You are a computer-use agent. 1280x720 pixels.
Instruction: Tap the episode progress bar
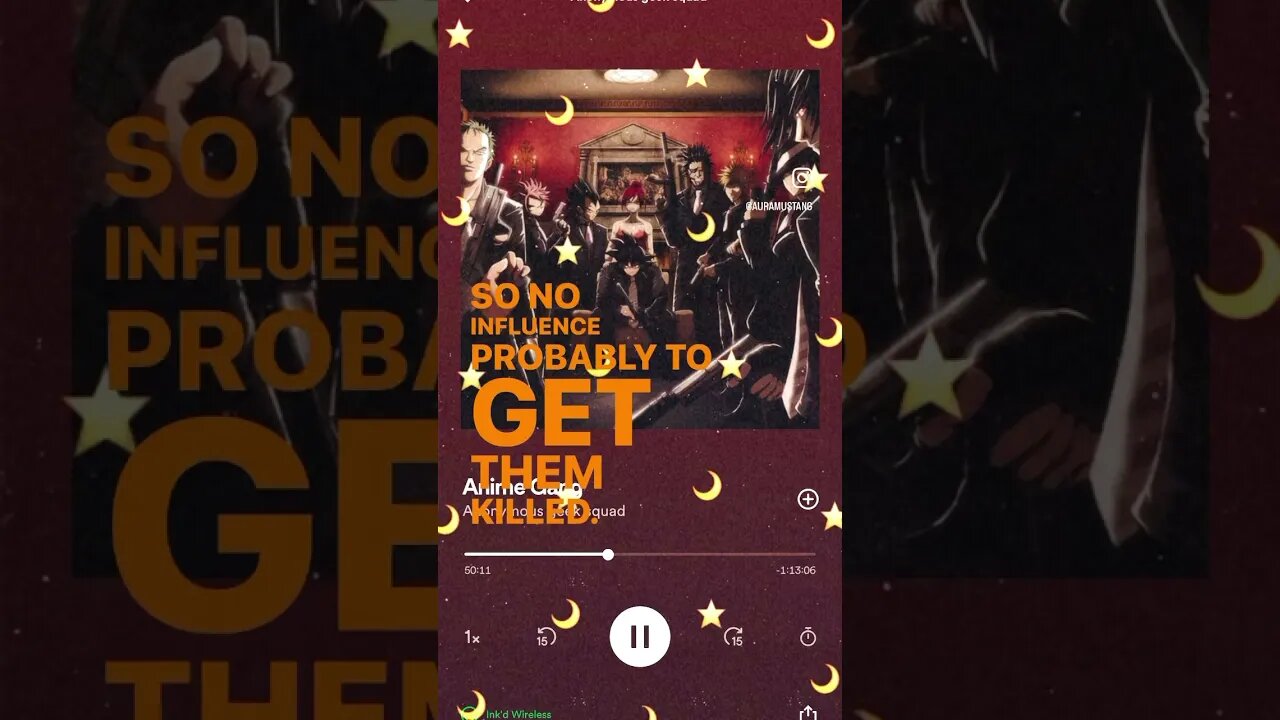[640, 554]
